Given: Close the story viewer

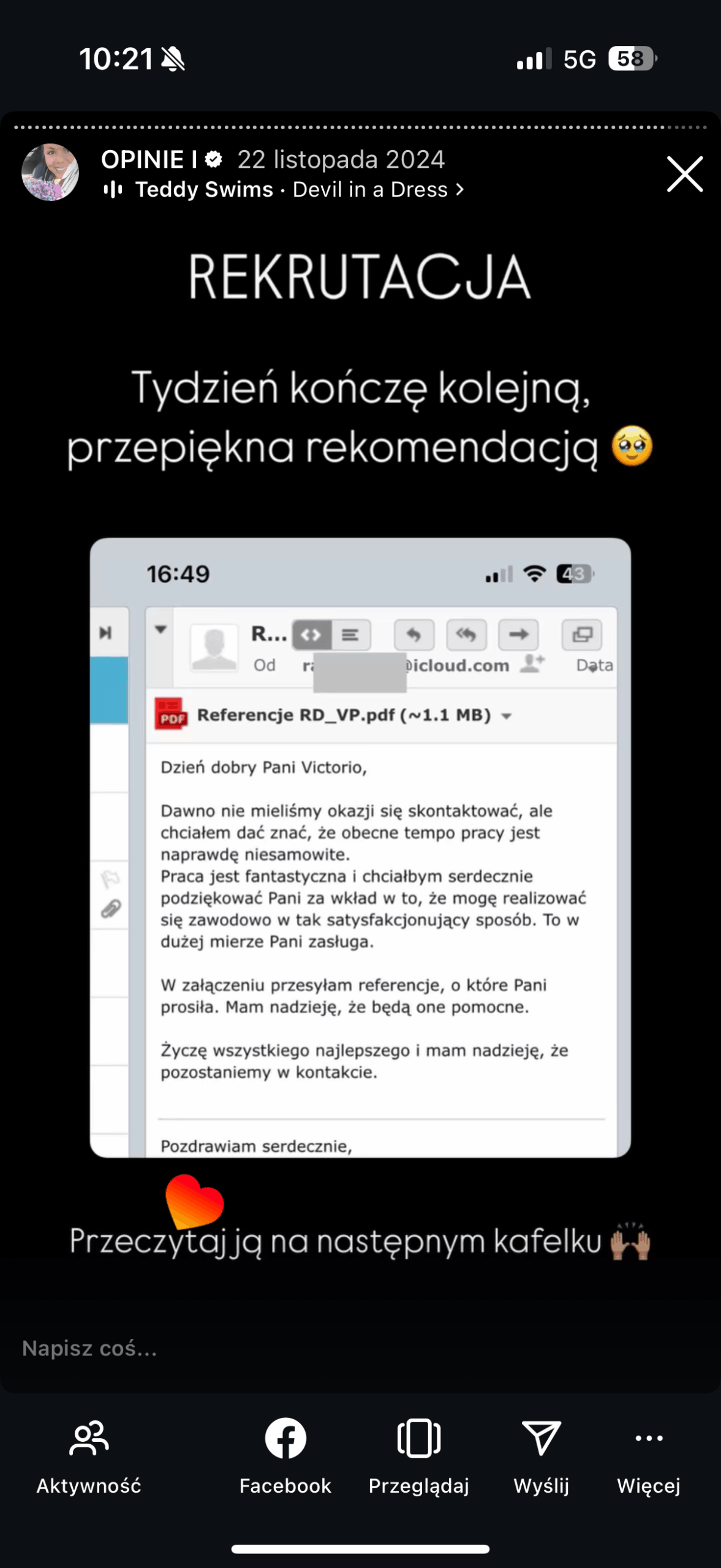Looking at the screenshot, I should (684, 175).
